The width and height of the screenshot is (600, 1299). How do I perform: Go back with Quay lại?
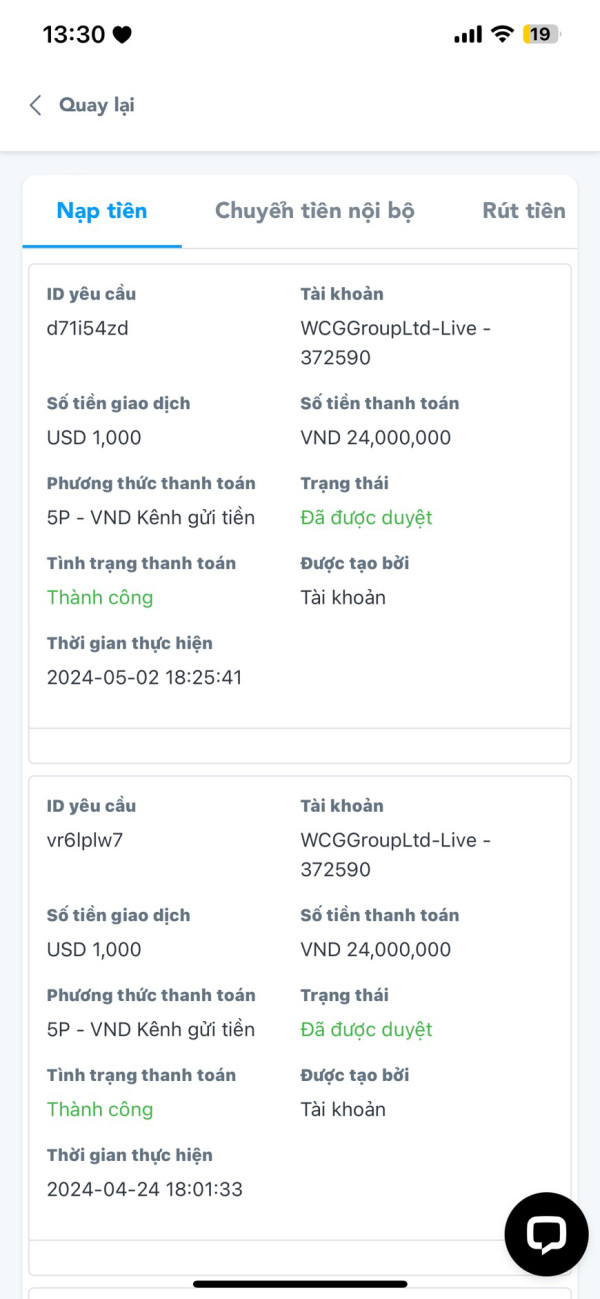click(x=81, y=105)
